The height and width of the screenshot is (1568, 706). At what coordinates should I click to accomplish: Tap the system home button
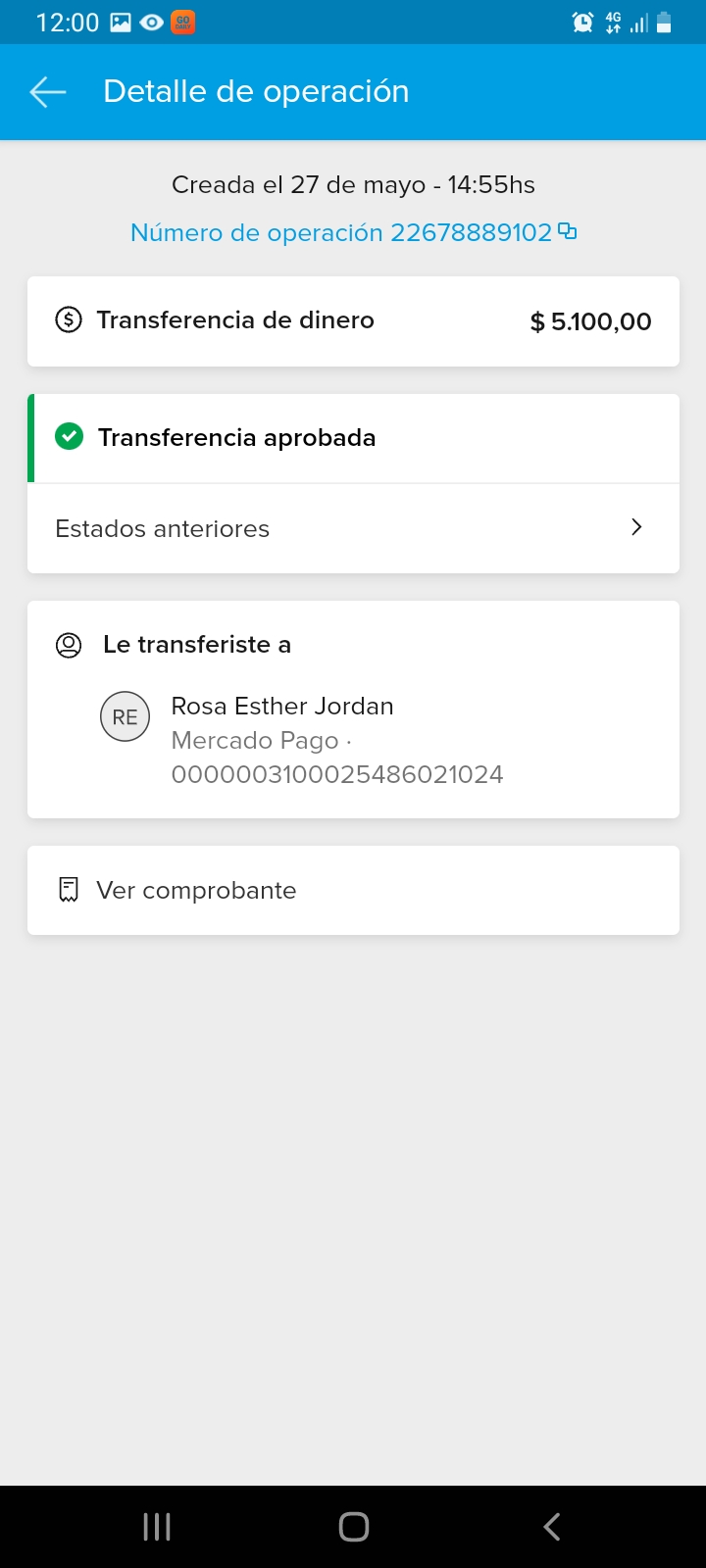coord(353,1526)
